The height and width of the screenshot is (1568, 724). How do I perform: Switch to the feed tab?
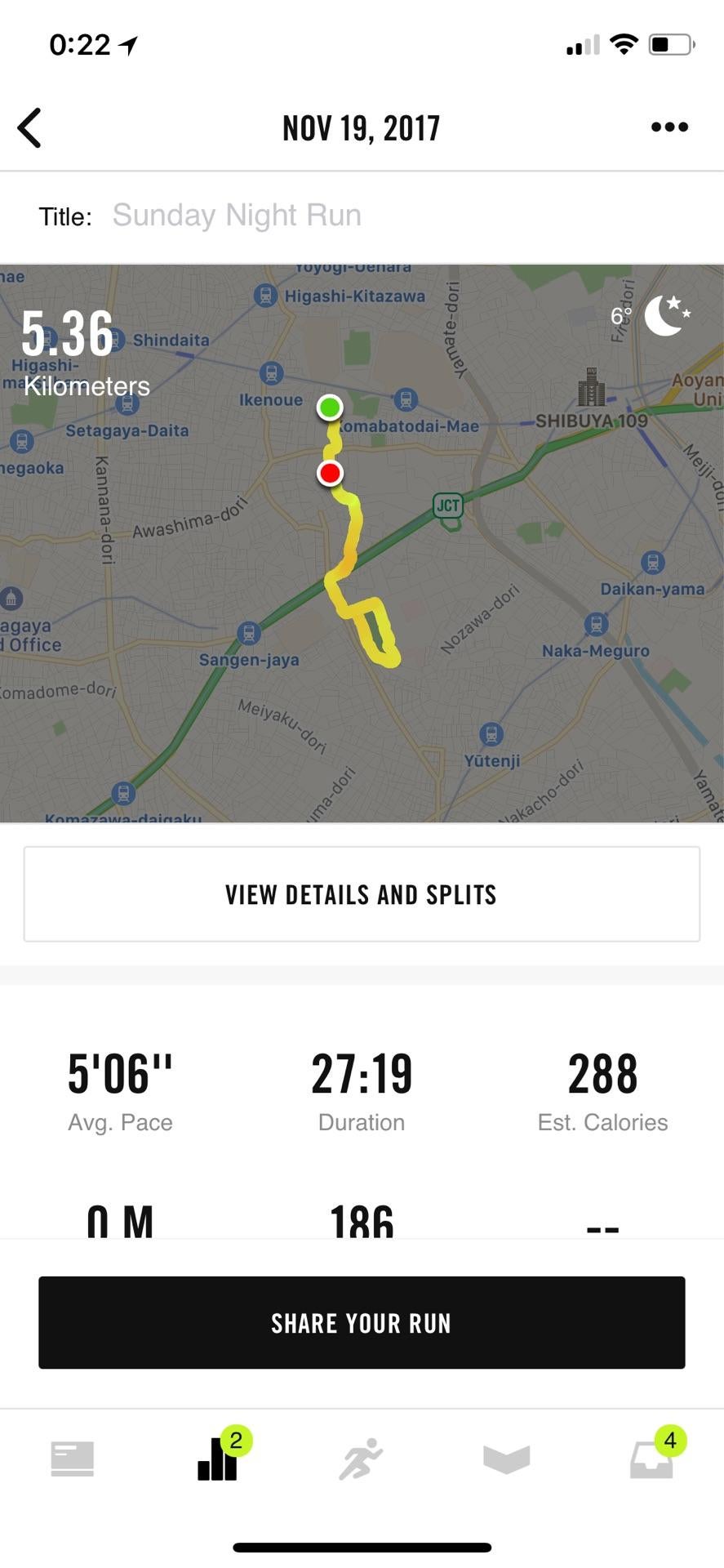tap(73, 1459)
